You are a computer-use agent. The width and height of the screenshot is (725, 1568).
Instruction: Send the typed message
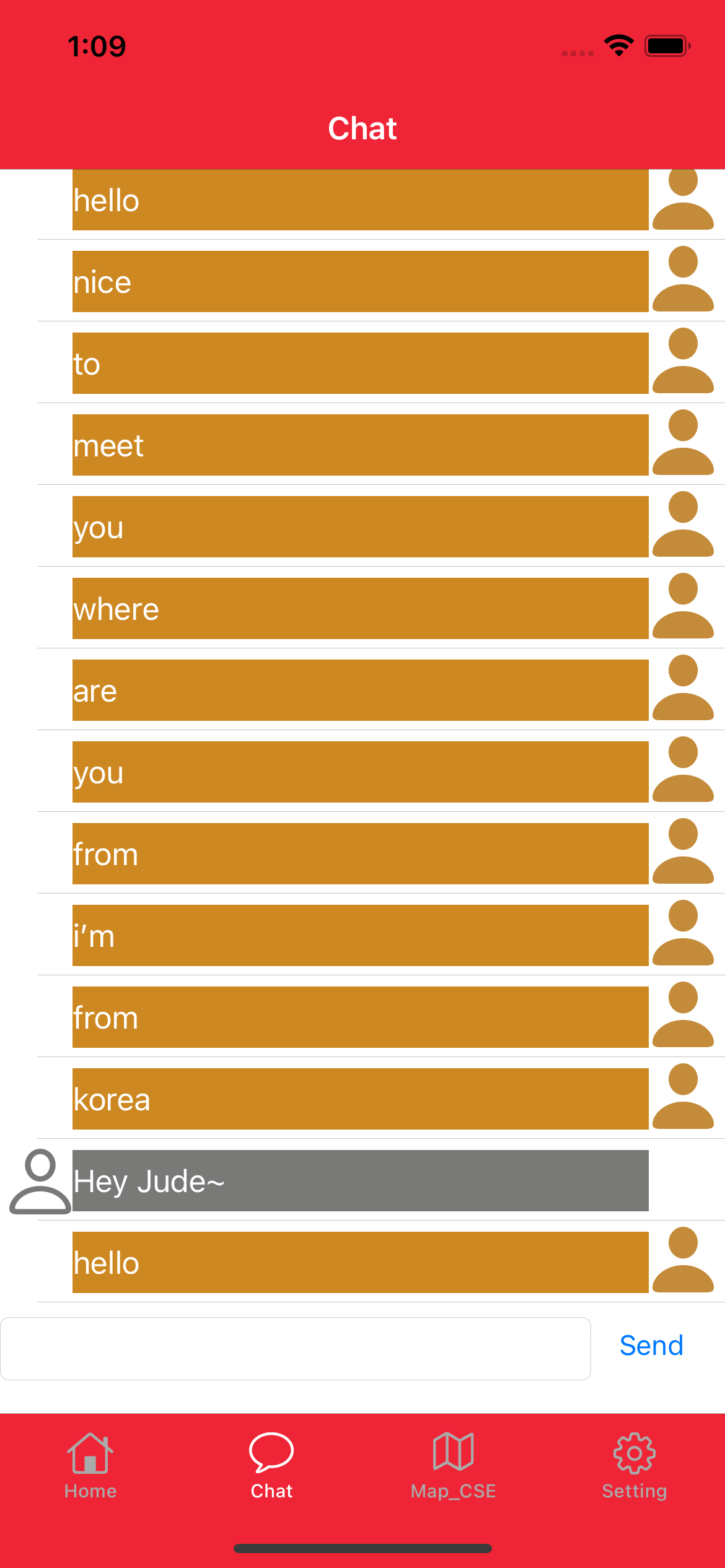pos(651,1346)
